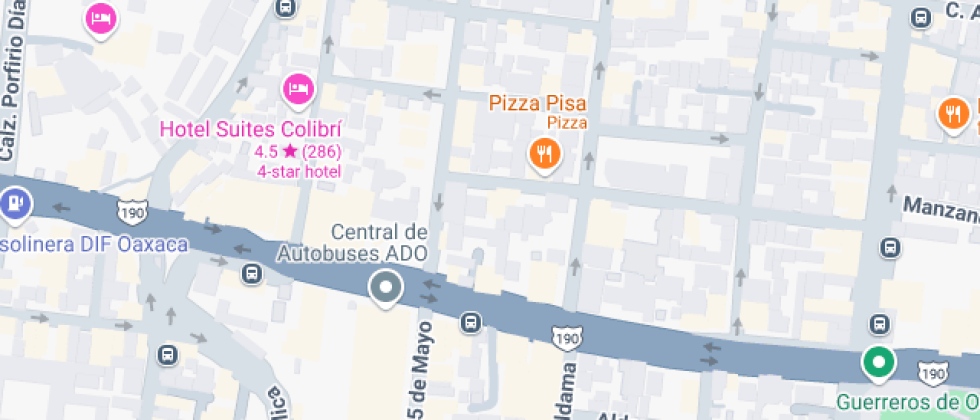Open the Hotel Suites Colibrí pin
This screenshot has height=420, width=980.
tap(298, 91)
